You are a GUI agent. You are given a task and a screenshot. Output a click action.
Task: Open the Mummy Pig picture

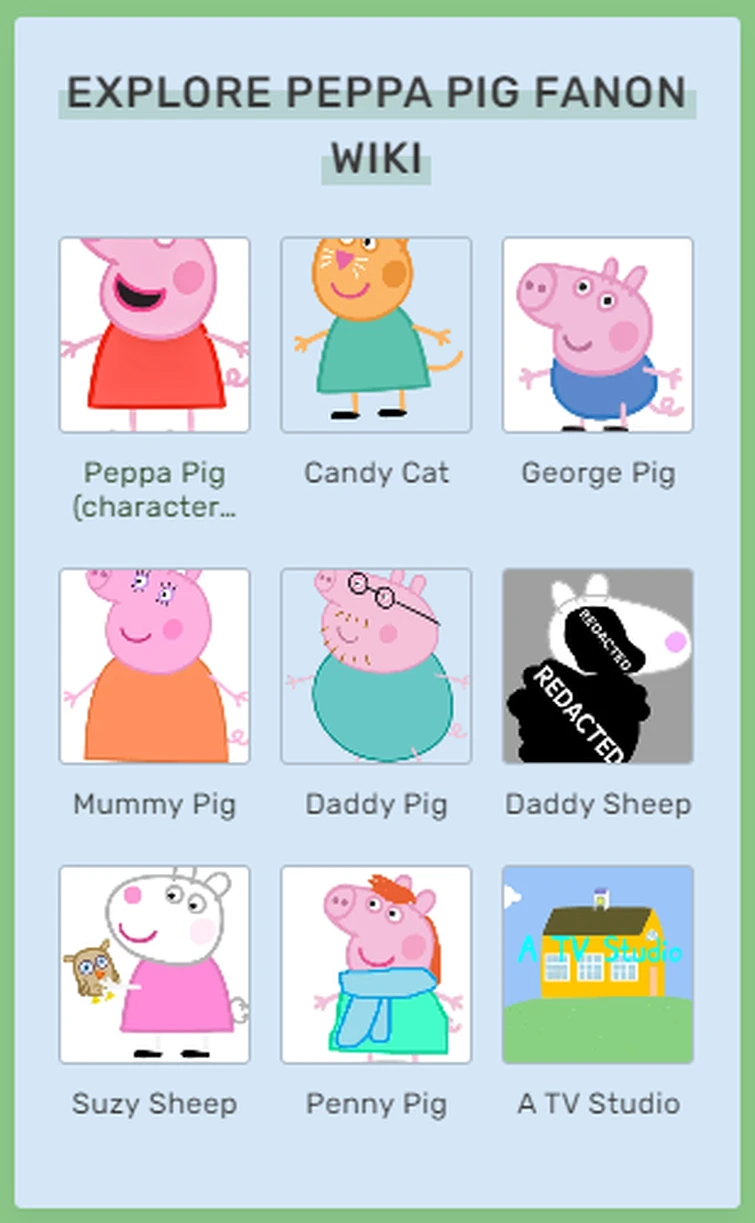pos(154,665)
